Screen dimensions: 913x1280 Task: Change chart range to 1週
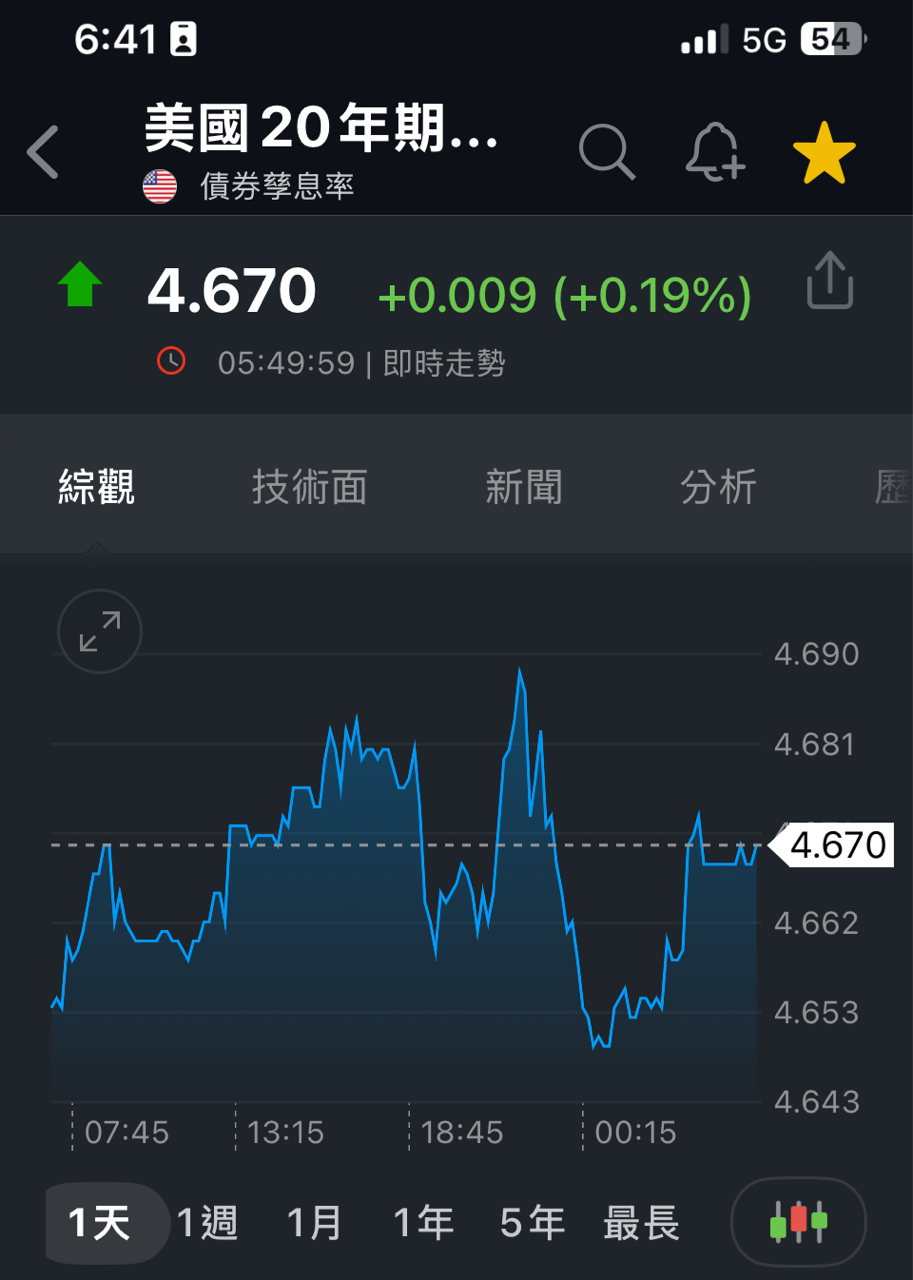(x=208, y=1223)
